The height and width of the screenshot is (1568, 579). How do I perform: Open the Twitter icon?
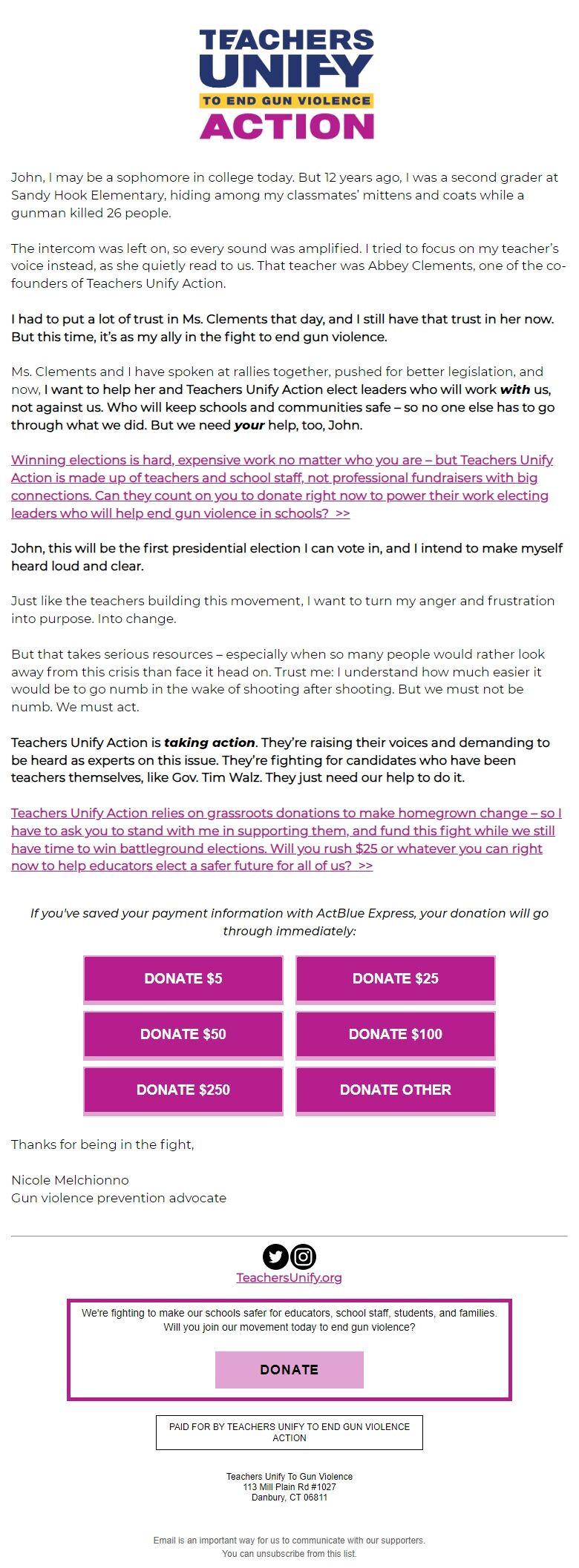[x=275, y=1256]
